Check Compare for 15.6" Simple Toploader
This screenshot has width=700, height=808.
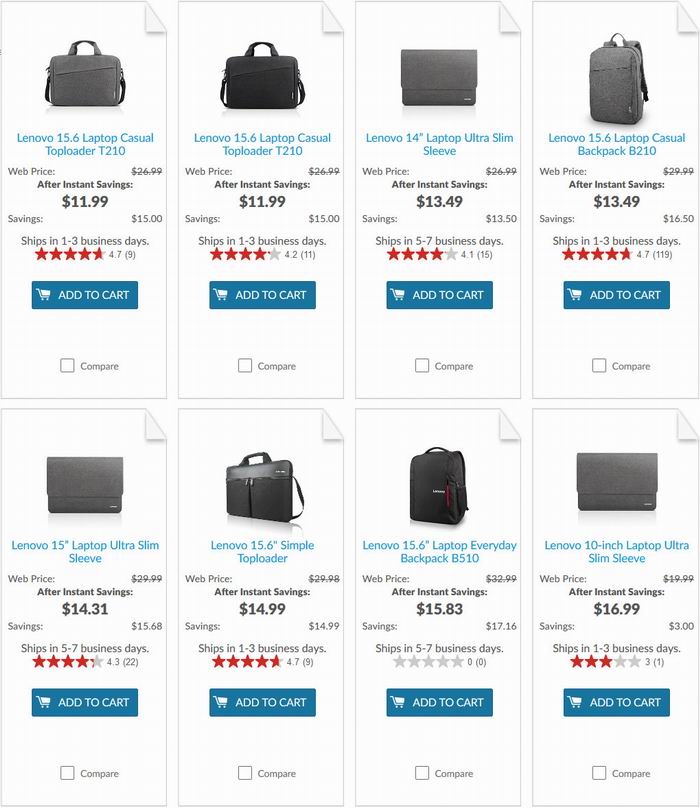point(245,773)
